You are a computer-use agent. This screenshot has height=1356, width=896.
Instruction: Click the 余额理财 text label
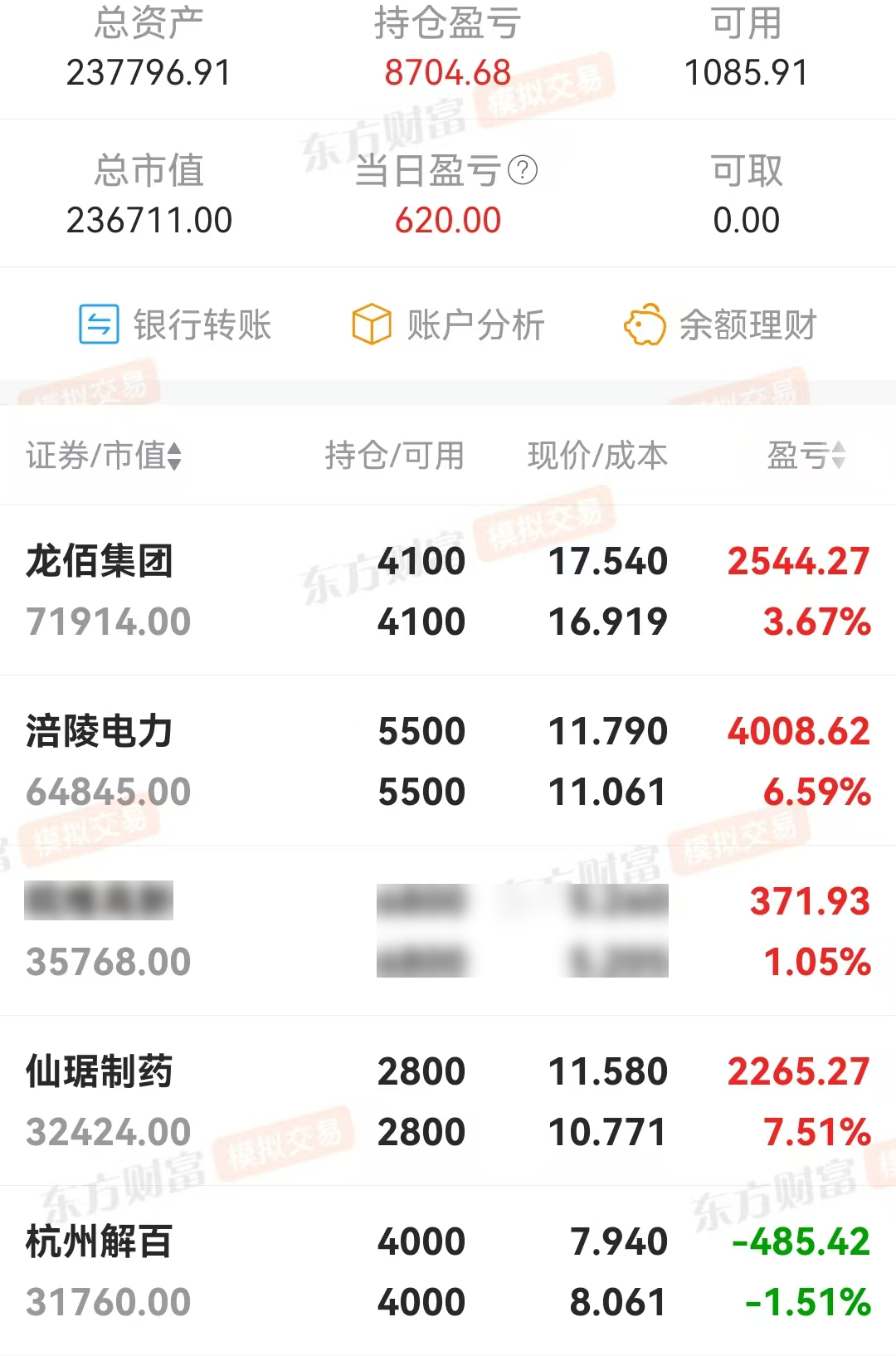click(x=747, y=325)
